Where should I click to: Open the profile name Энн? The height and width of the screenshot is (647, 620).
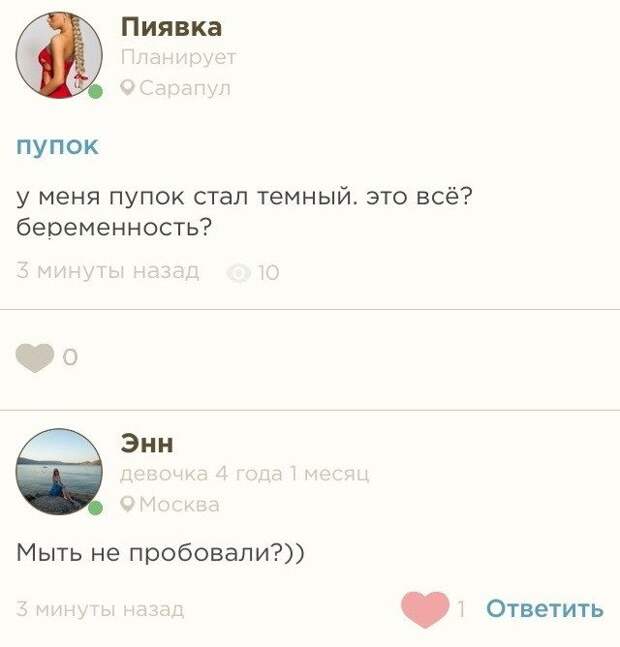click(x=147, y=443)
